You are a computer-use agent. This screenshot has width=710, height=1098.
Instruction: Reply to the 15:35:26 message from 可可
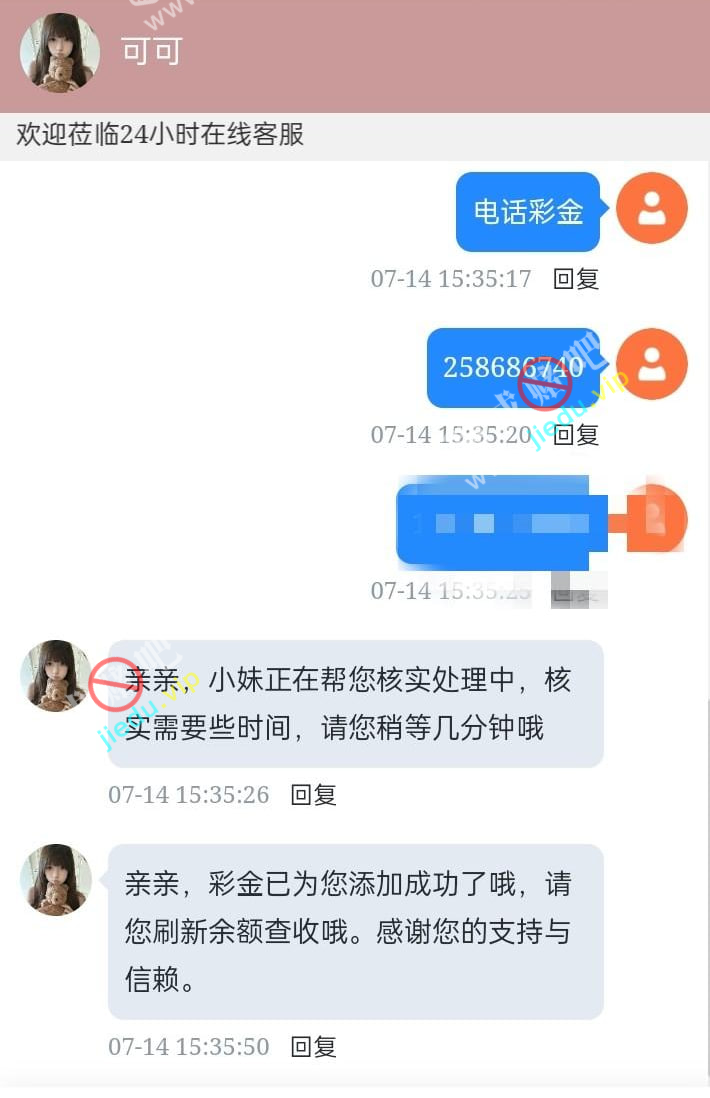pos(313,795)
